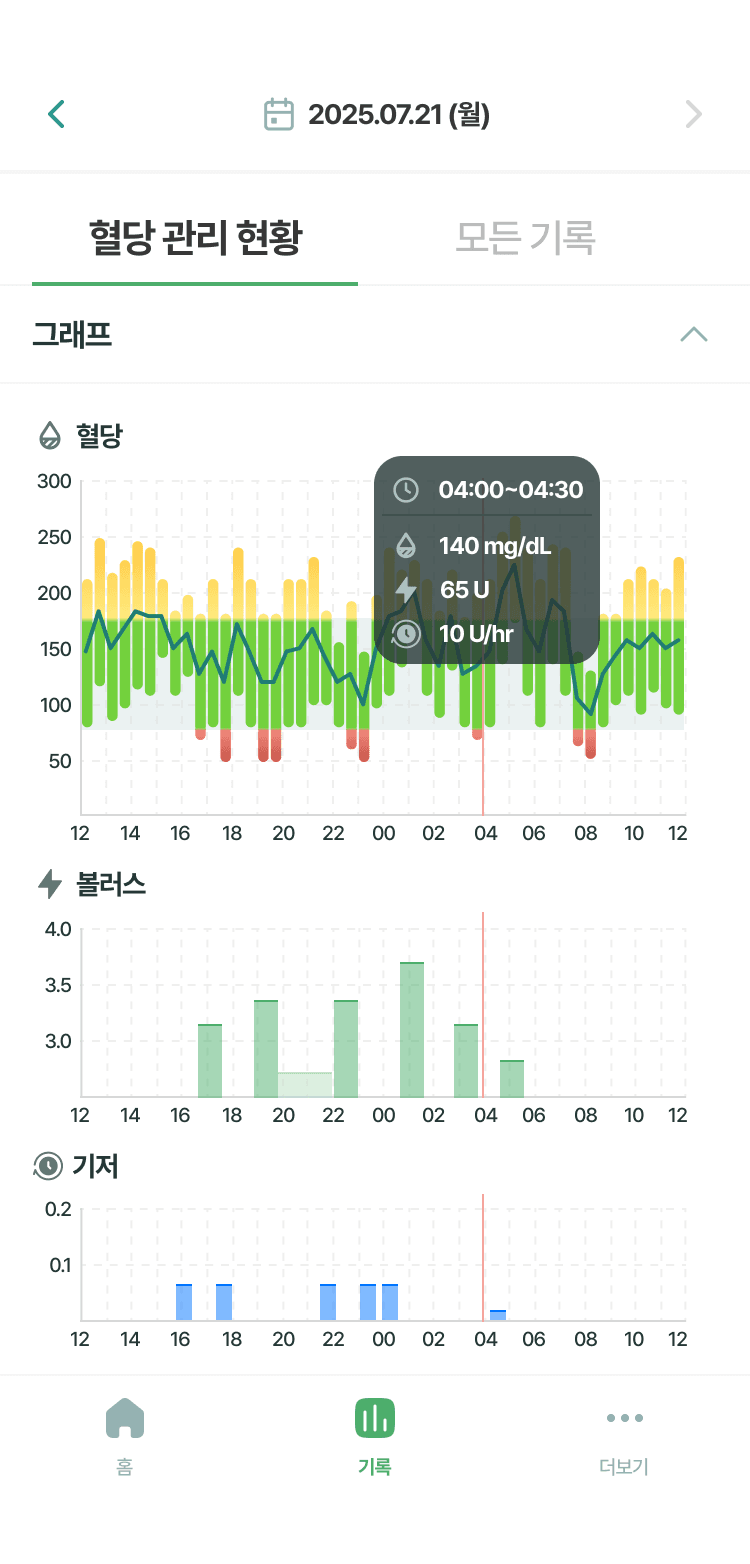The width and height of the screenshot is (750, 1564).
Task: Select the 혈당 관리 현황 tab
Action: 195,238
